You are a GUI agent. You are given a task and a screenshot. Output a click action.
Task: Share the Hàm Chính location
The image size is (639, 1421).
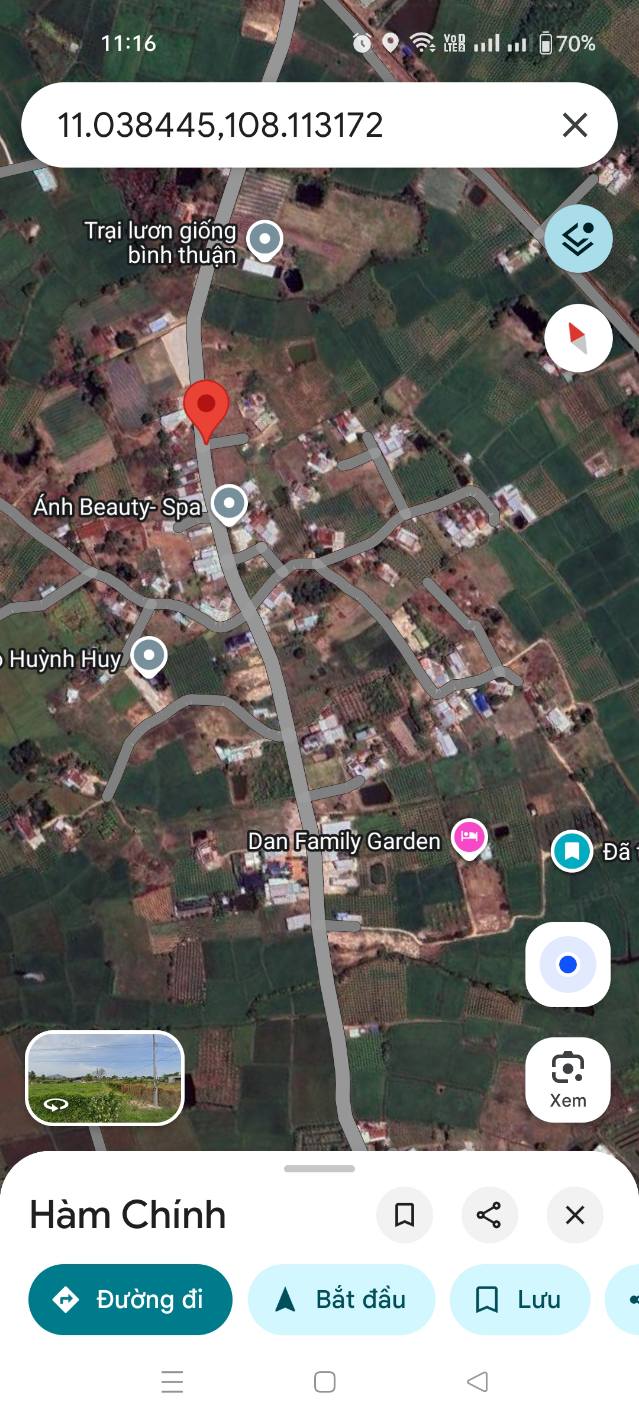pyautogui.click(x=489, y=1215)
